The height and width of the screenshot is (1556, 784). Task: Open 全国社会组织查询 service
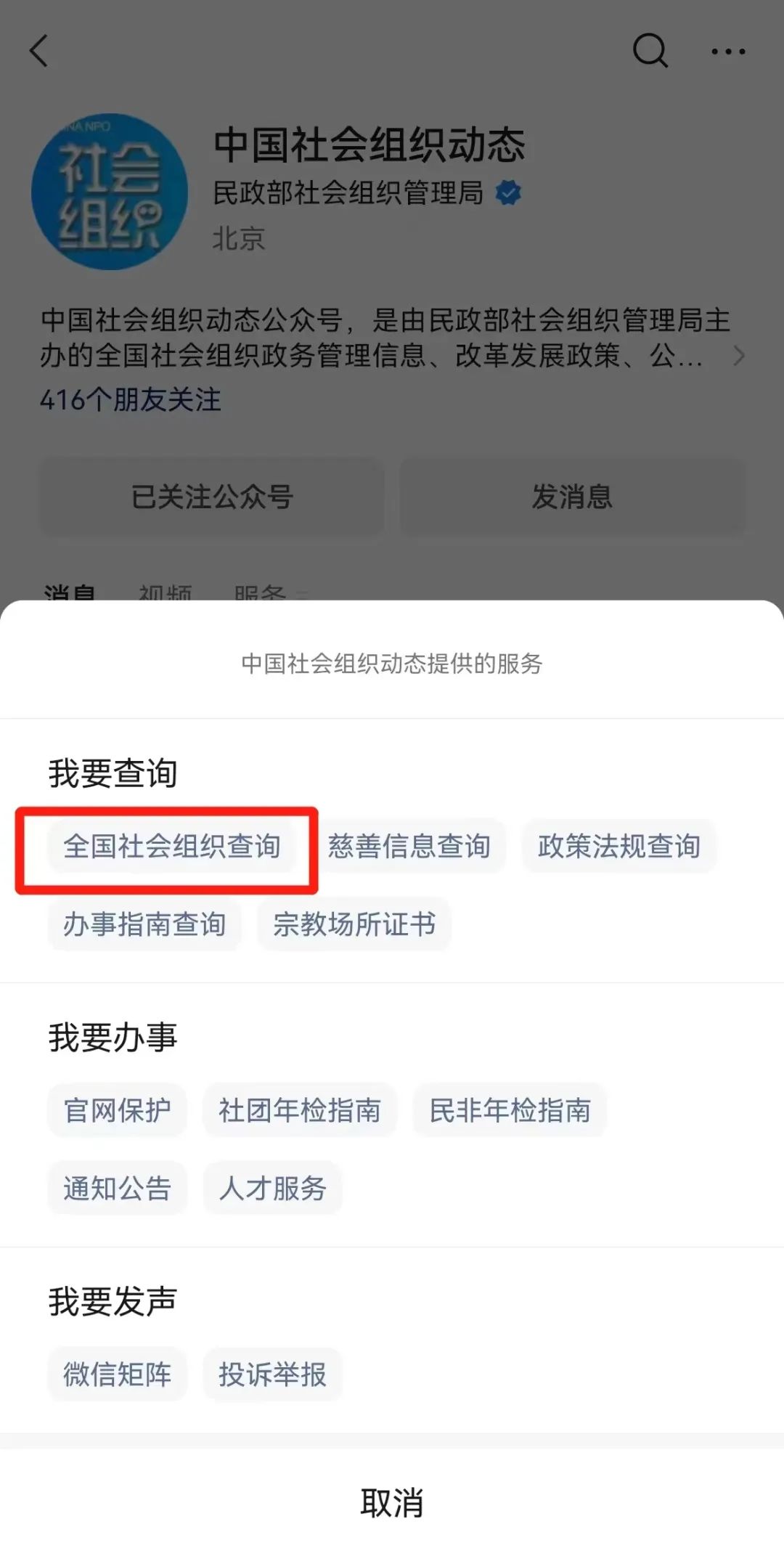coord(172,847)
